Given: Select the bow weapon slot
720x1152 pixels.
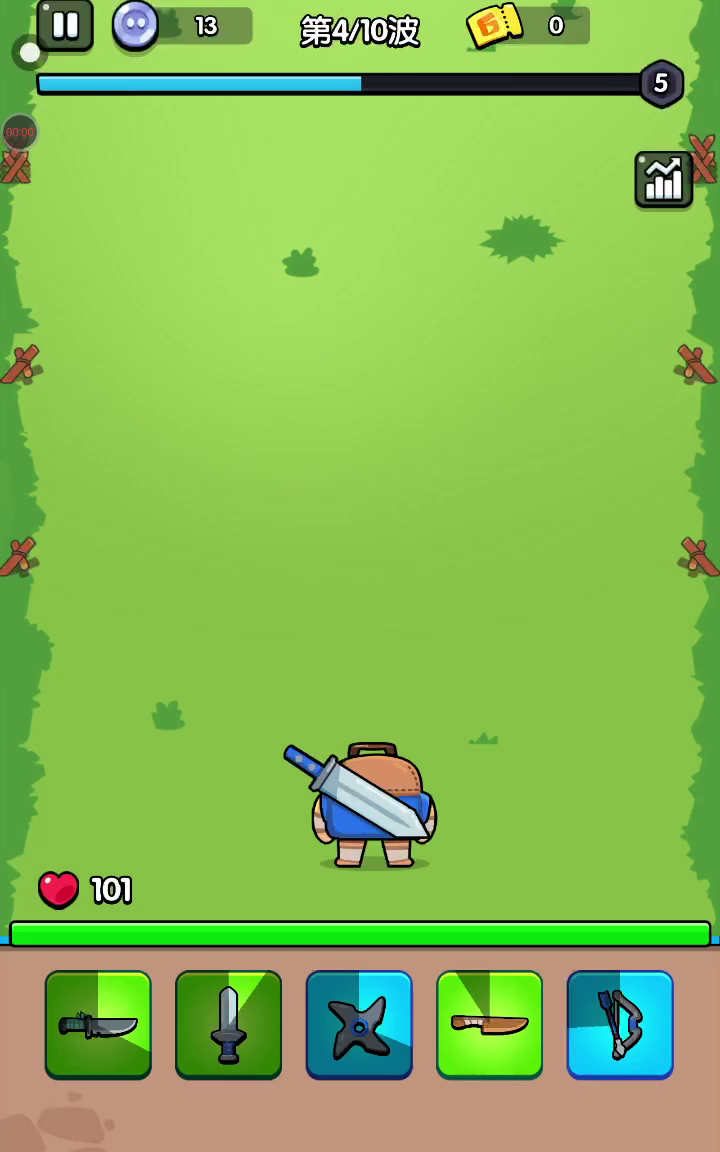Looking at the screenshot, I should pyautogui.click(x=620, y=1024).
